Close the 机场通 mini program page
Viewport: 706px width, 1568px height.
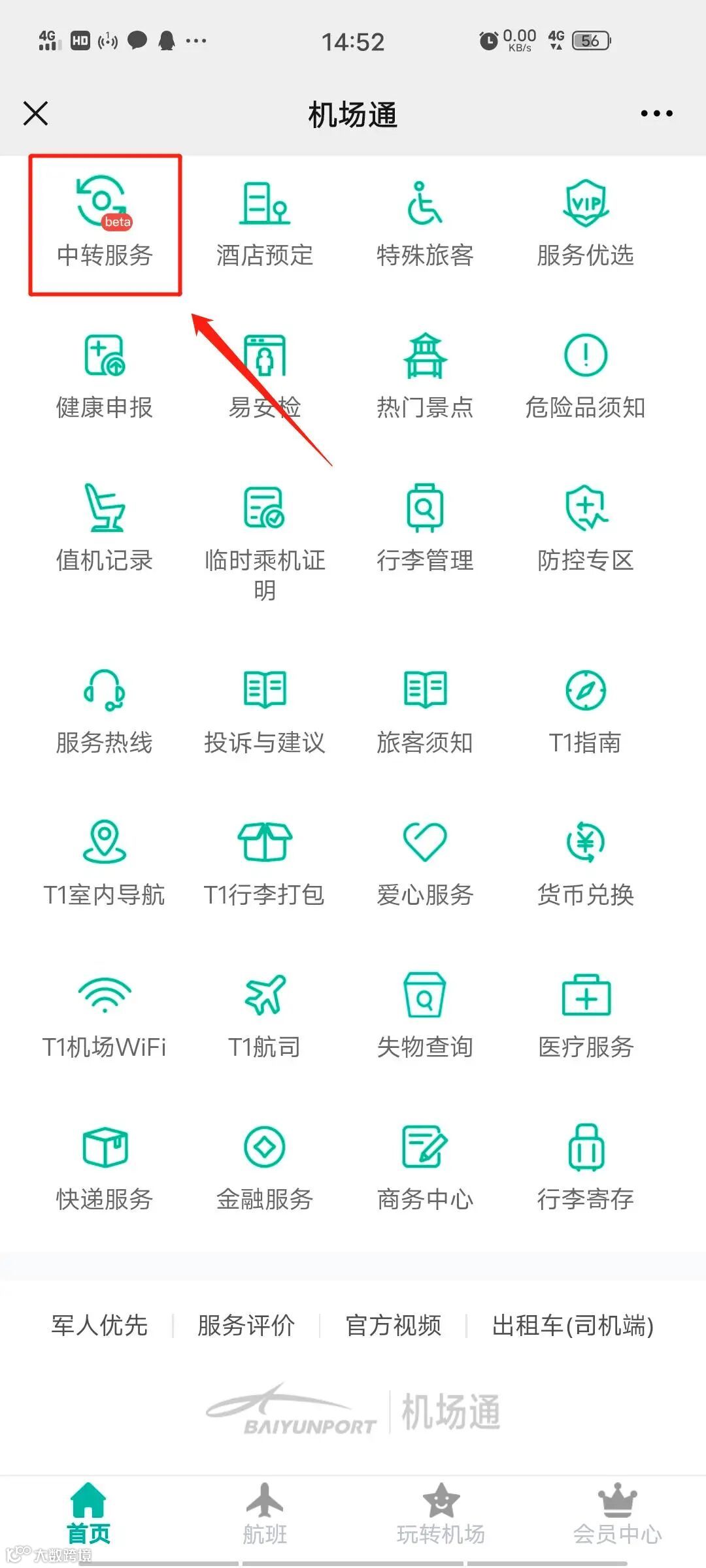tap(36, 114)
